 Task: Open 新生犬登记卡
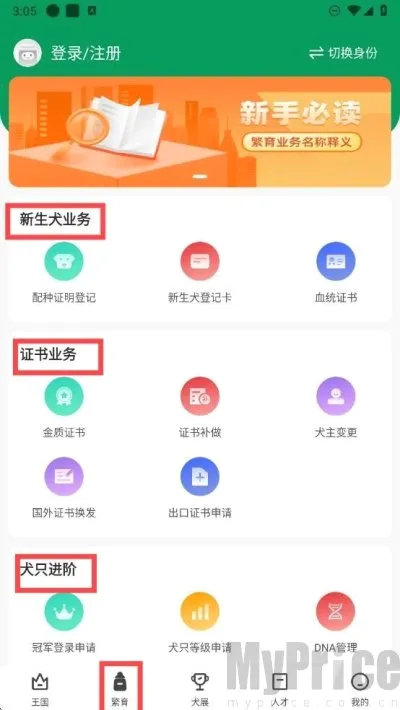200,273
